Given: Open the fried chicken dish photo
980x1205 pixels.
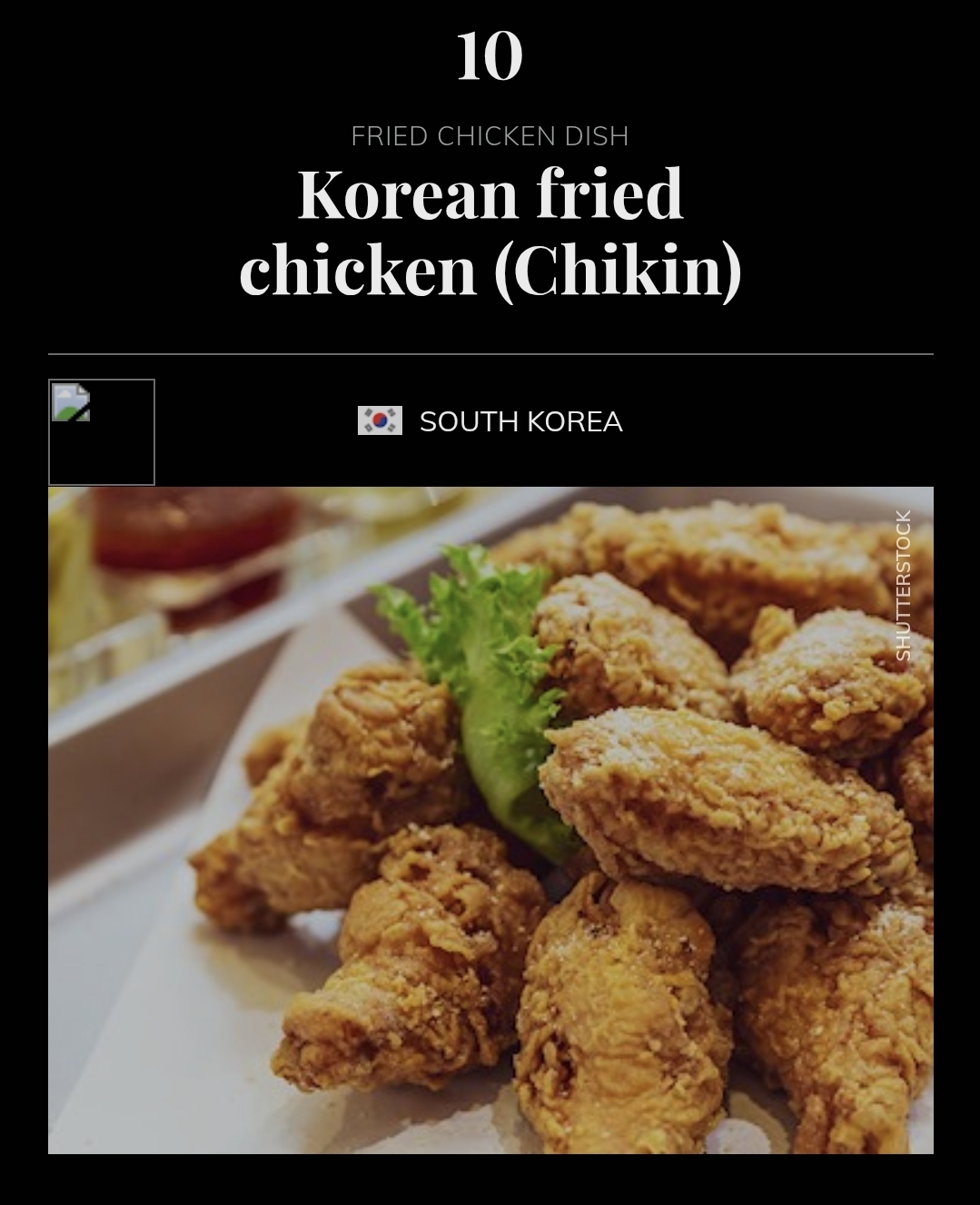Looking at the screenshot, I should [490, 820].
